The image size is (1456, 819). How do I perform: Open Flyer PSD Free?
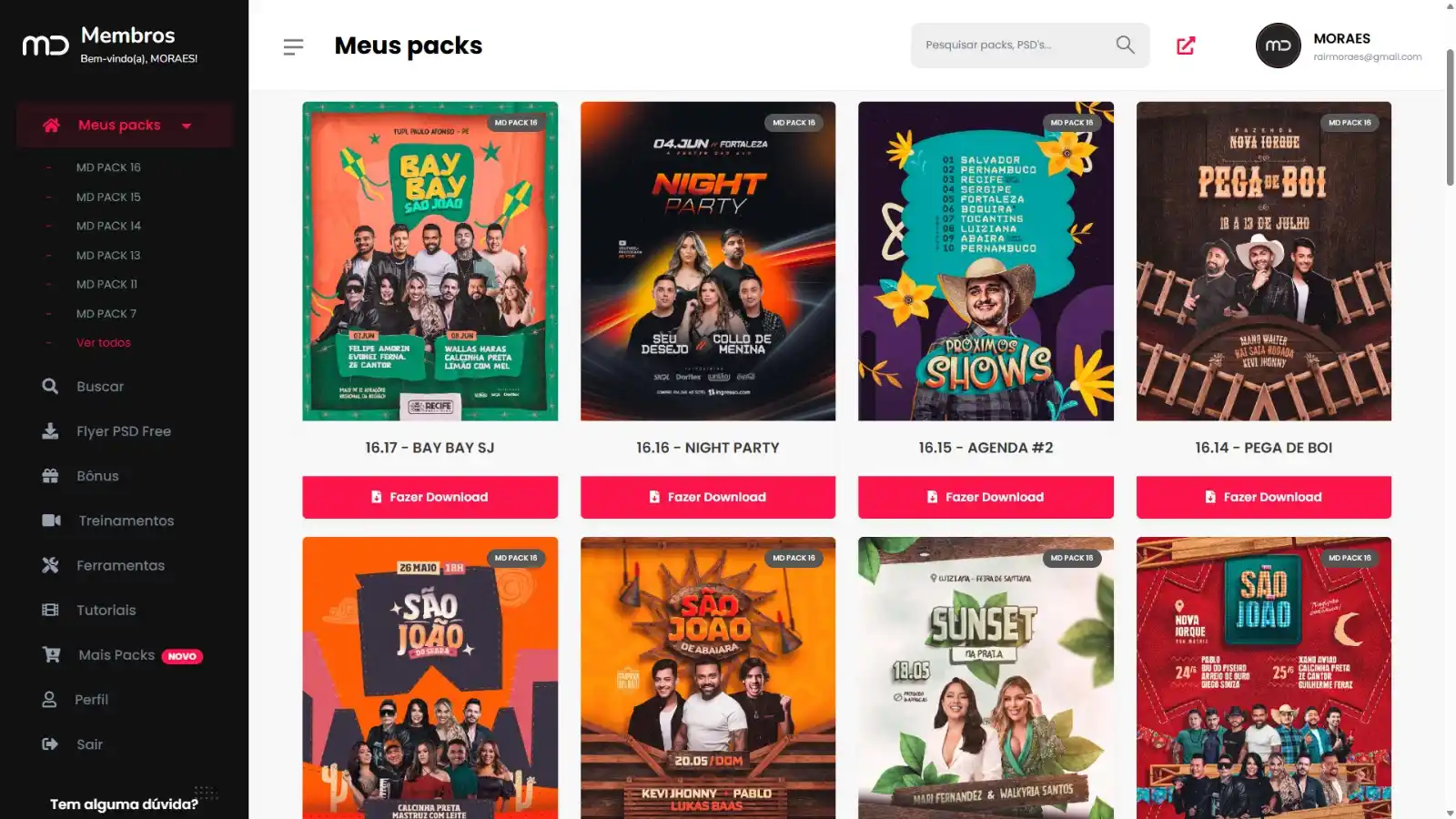point(123,431)
